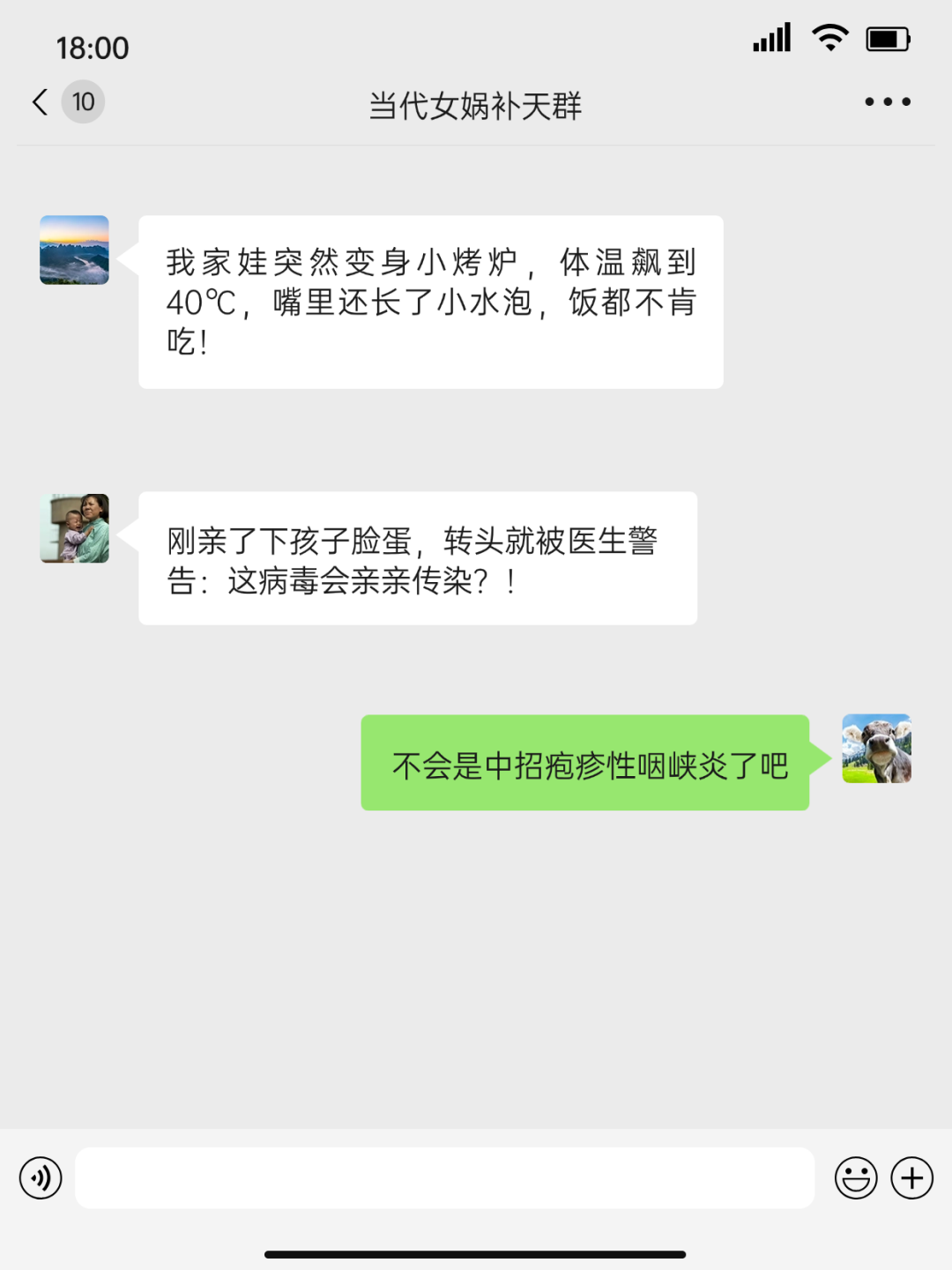View profile of mountain landscape avatar sender
Screen dimensions: 952x1270
click(75, 250)
